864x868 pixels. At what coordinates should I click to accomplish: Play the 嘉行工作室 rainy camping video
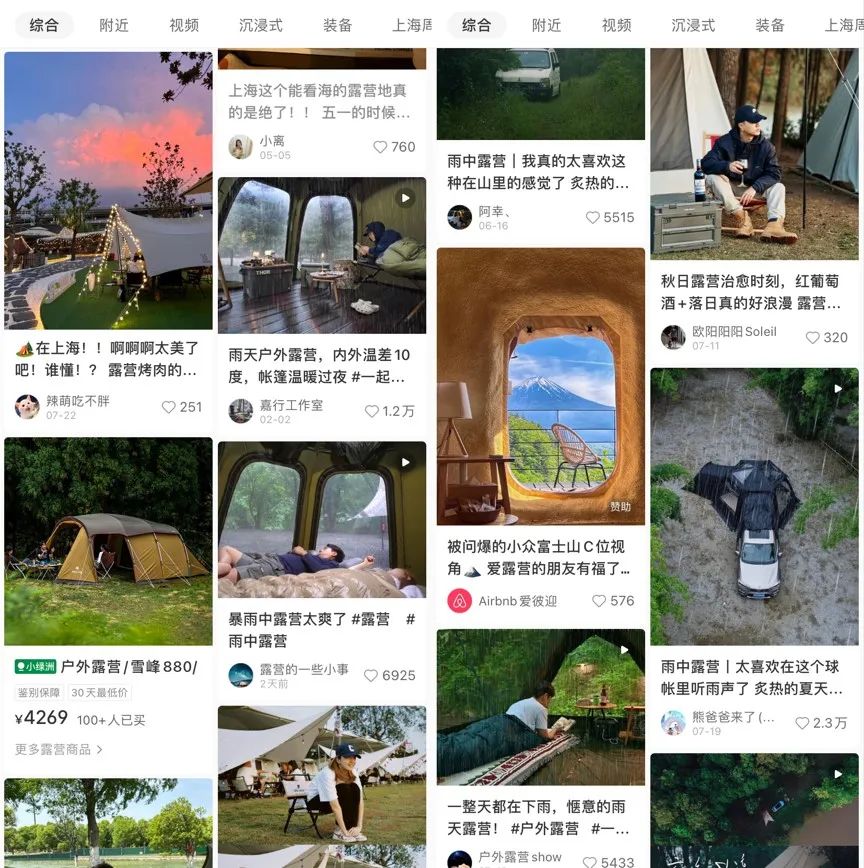coord(322,255)
